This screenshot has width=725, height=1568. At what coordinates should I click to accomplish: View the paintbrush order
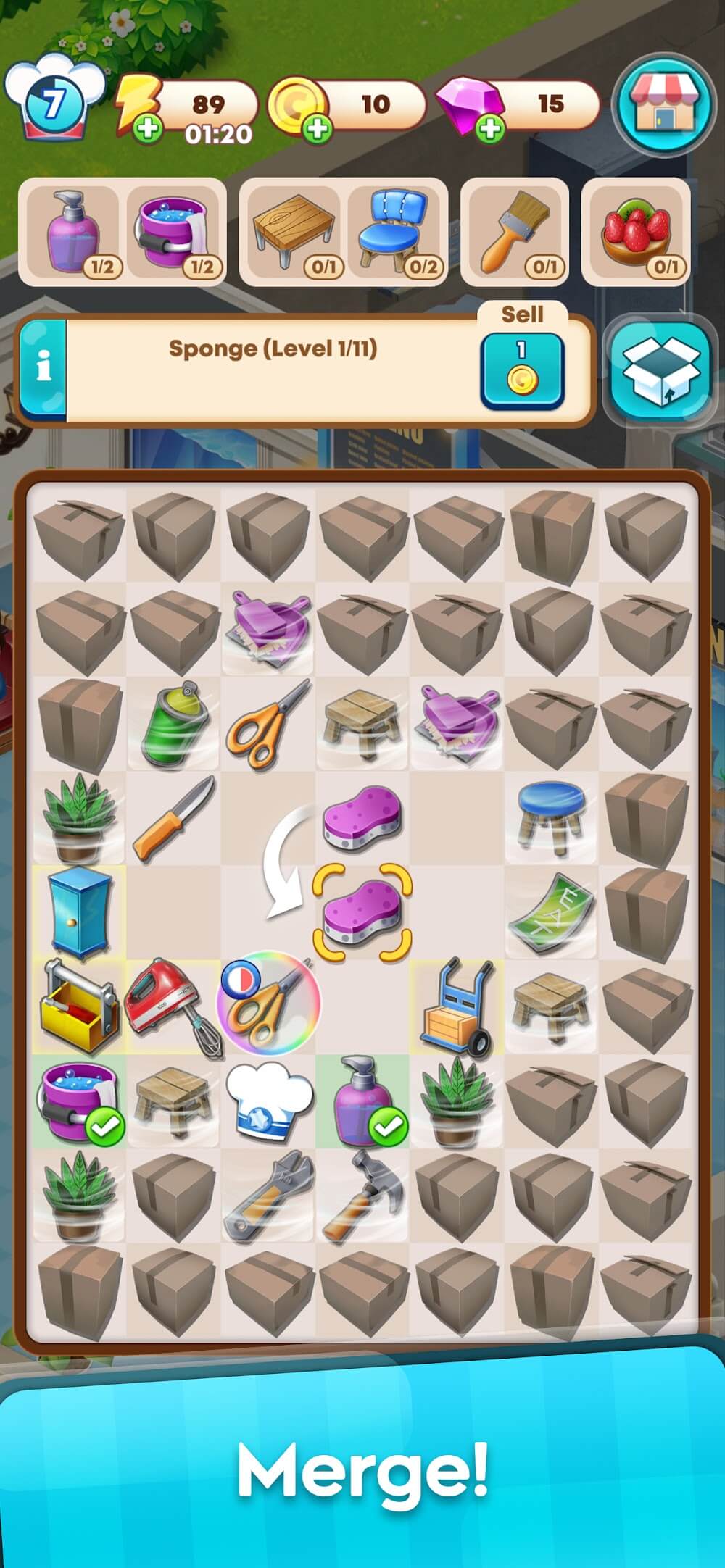513,233
